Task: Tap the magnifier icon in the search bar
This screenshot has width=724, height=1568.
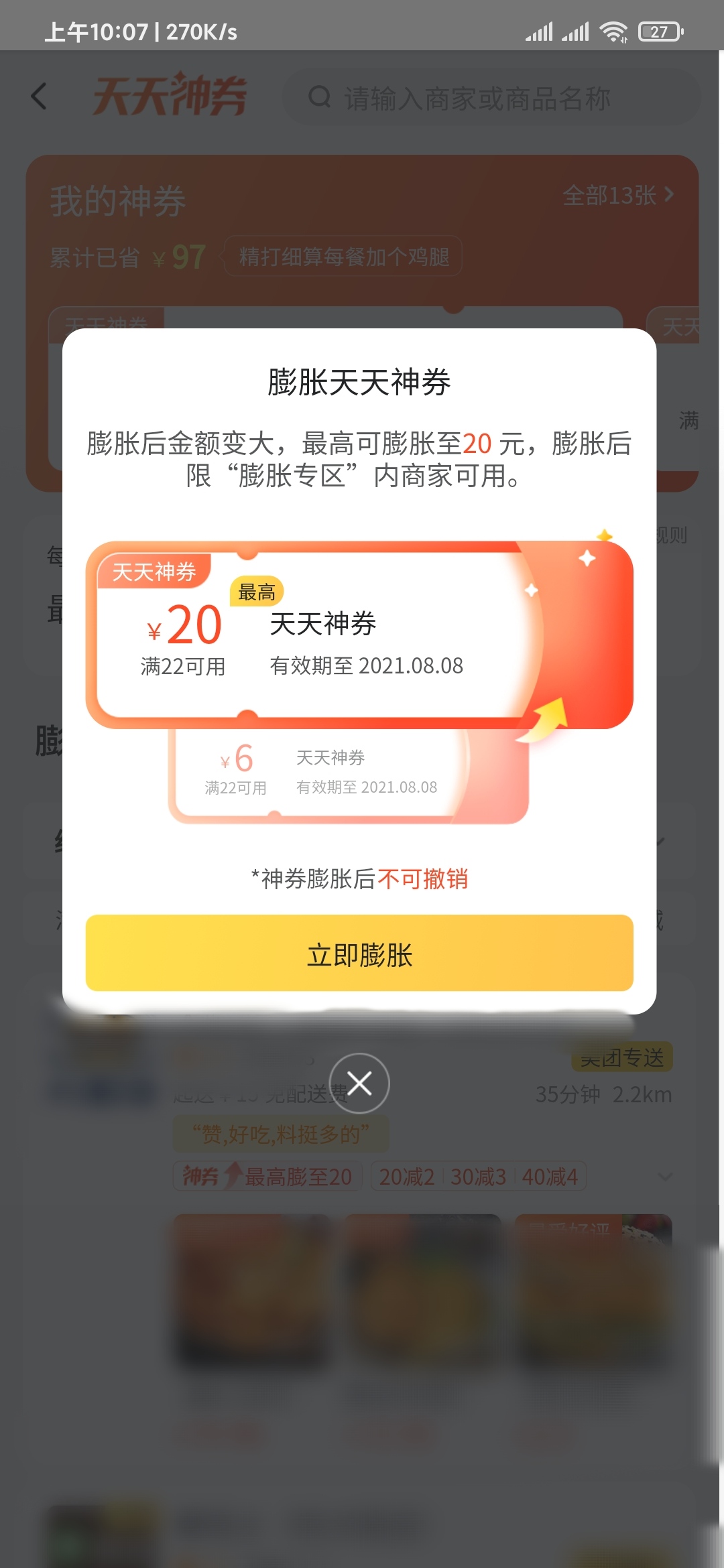Action: (320, 98)
